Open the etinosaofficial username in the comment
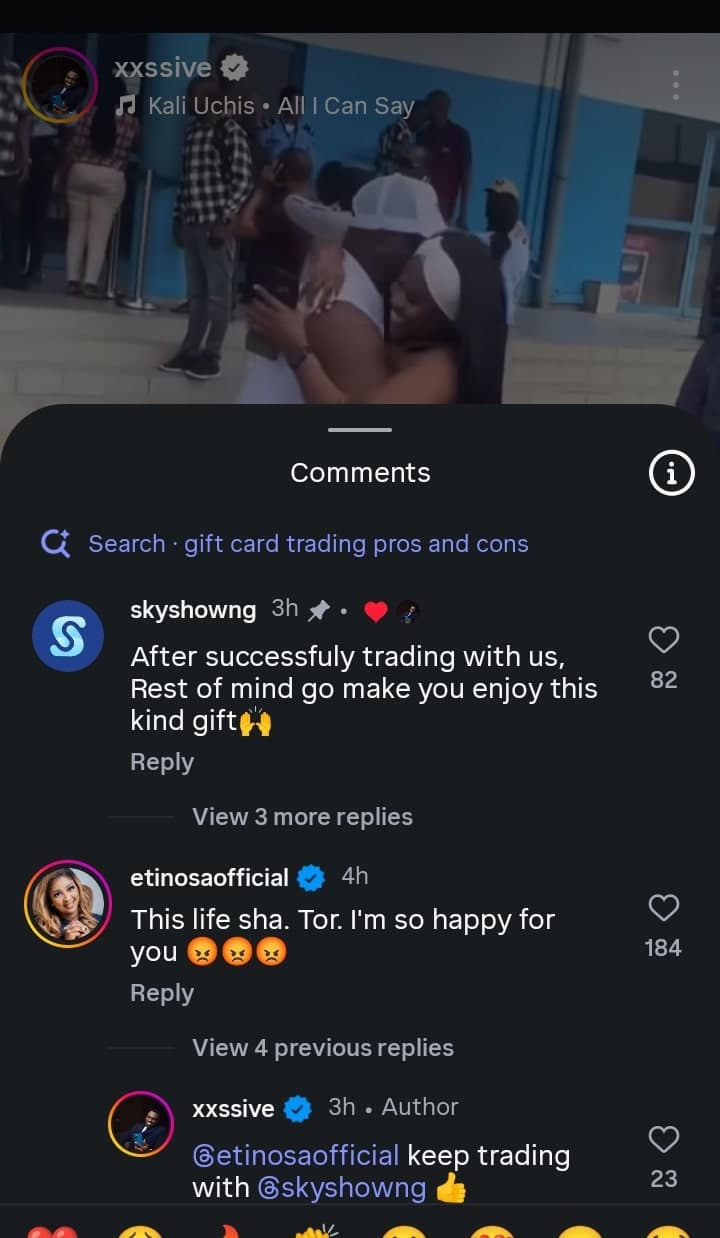 209,878
